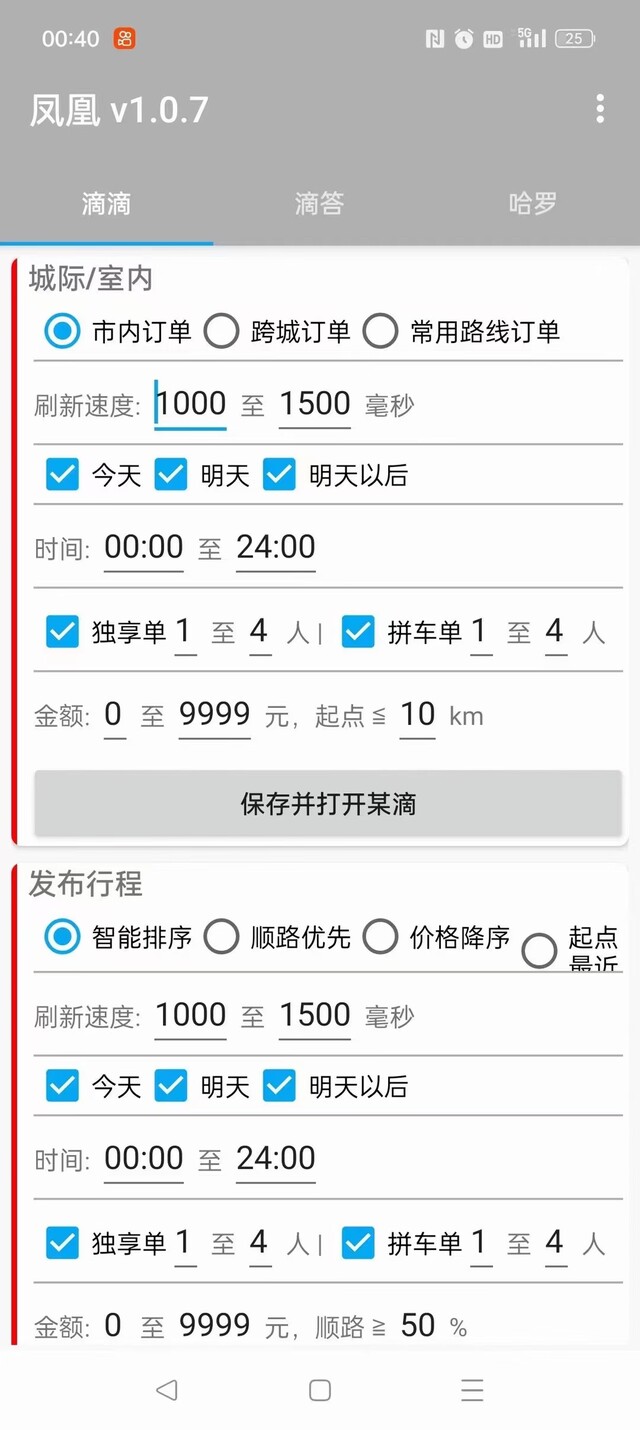Edit the 24:00 end time in 城际/室内
Screen dimensions: 640x1430
tap(276, 548)
